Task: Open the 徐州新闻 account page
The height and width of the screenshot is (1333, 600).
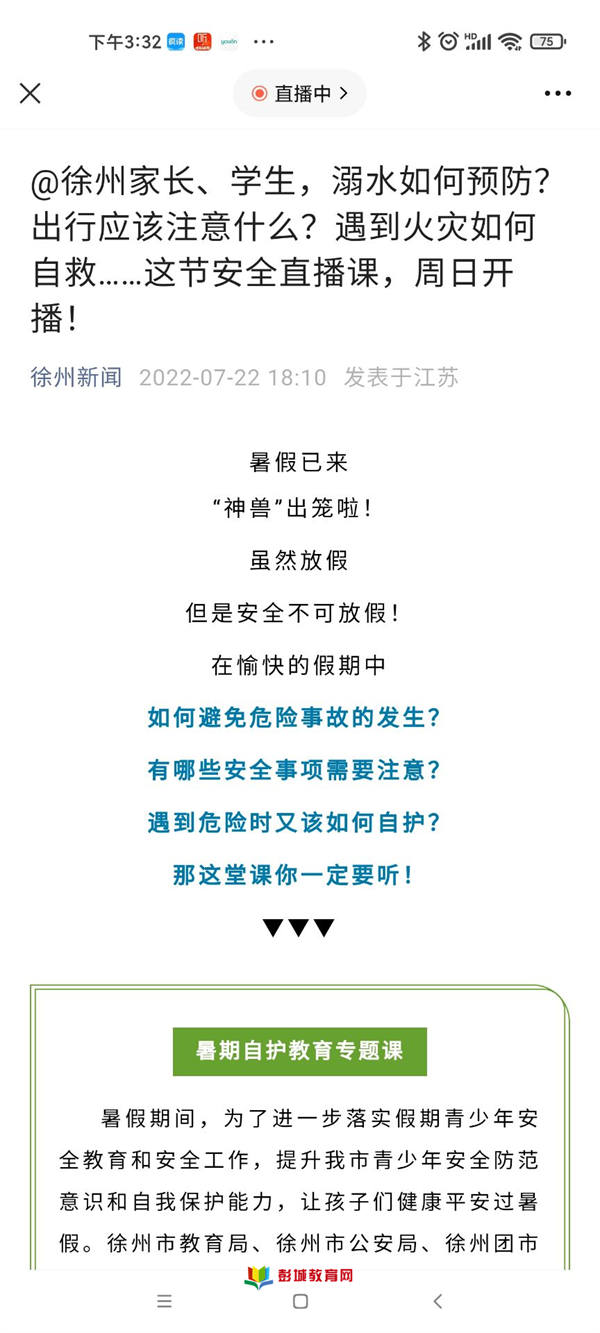Action: click(77, 377)
